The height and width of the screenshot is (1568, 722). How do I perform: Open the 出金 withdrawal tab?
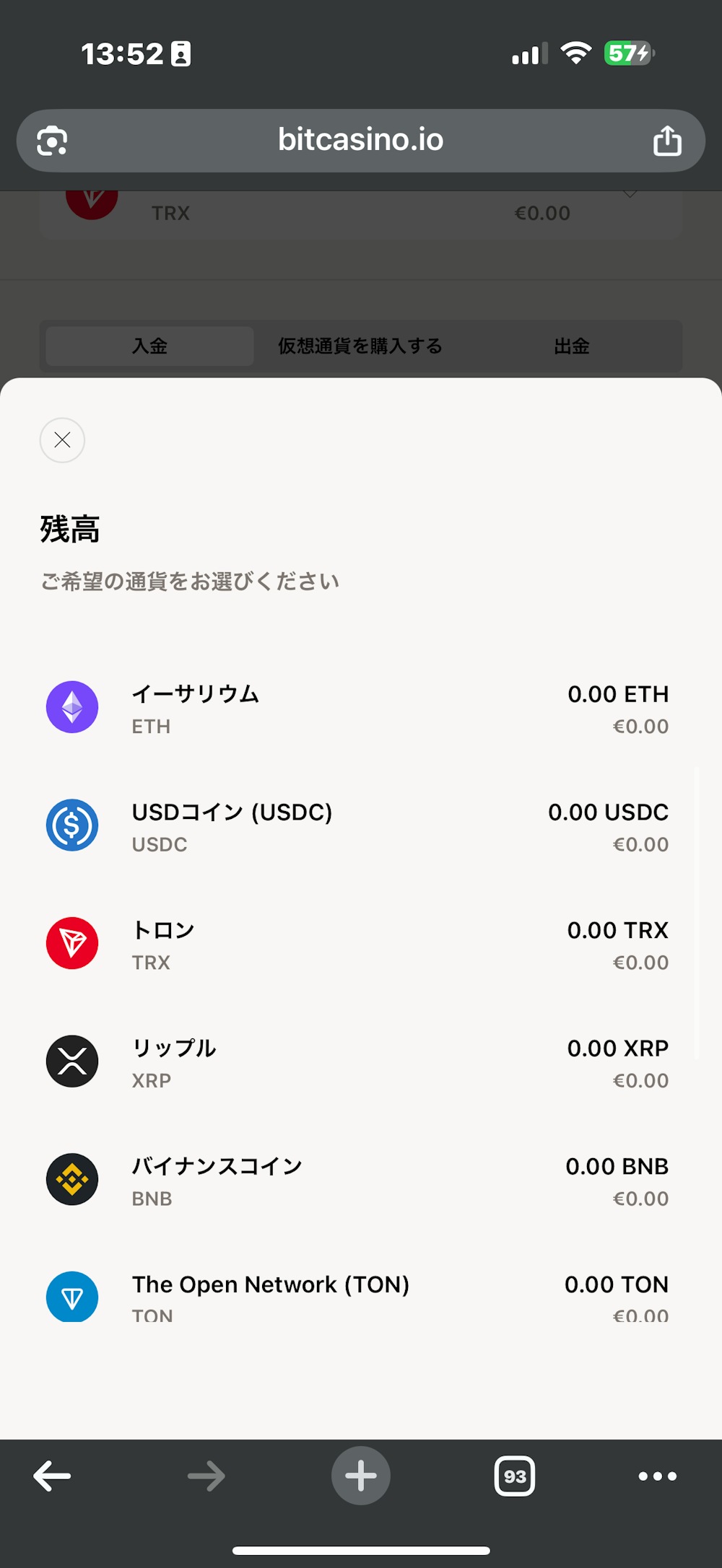point(573,346)
